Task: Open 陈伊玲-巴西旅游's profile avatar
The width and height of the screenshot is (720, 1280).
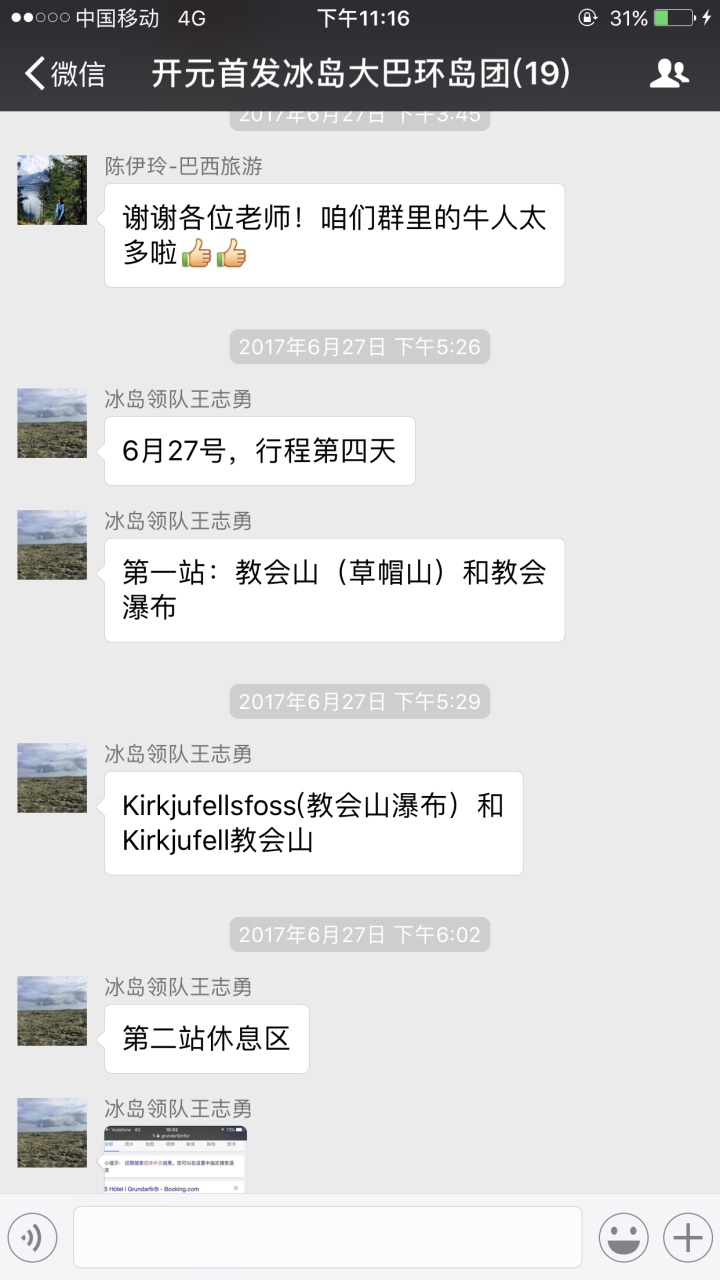Action: (52, 190)
